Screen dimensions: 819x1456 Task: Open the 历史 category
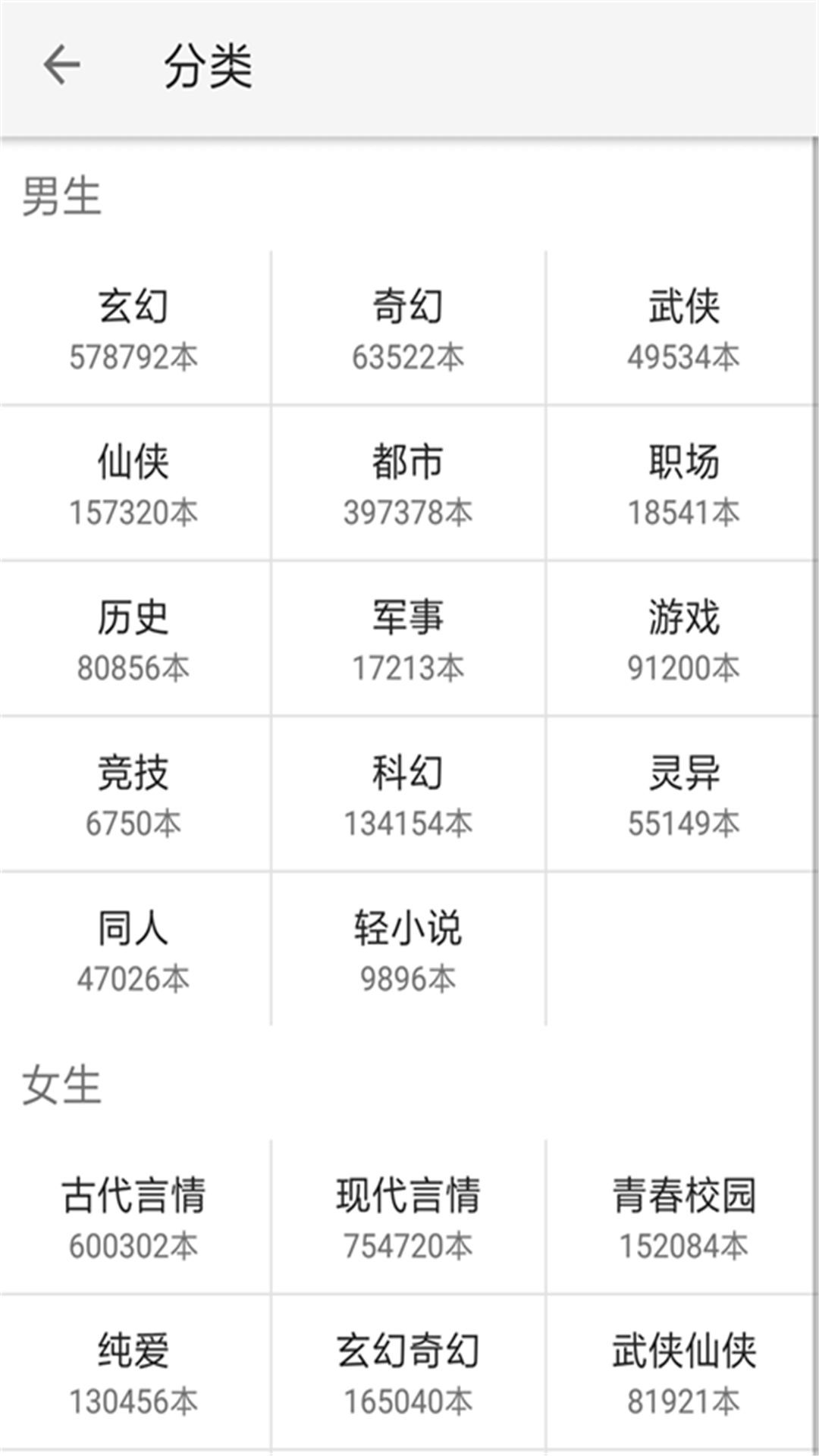134,639
